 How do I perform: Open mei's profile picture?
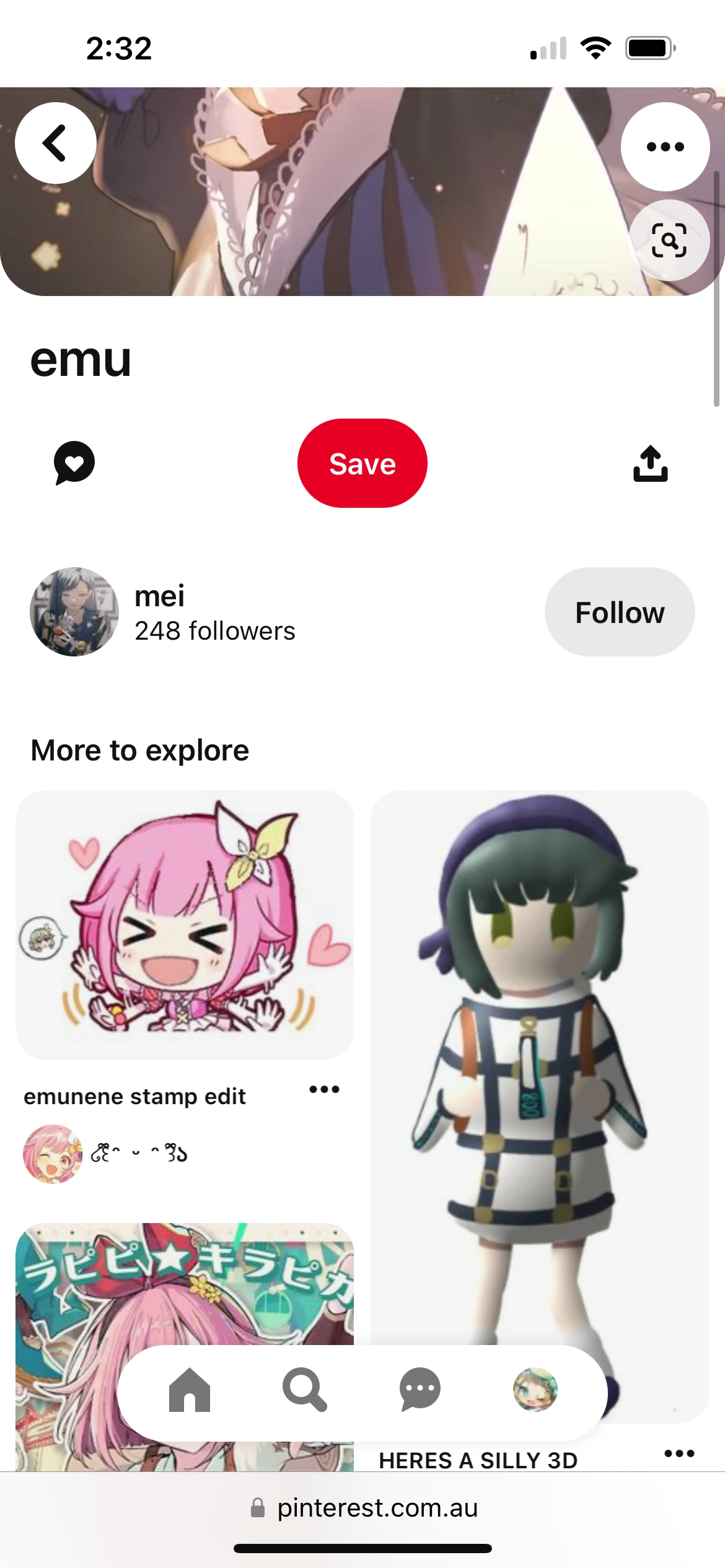pyautogui.click(x=74, y=612)
